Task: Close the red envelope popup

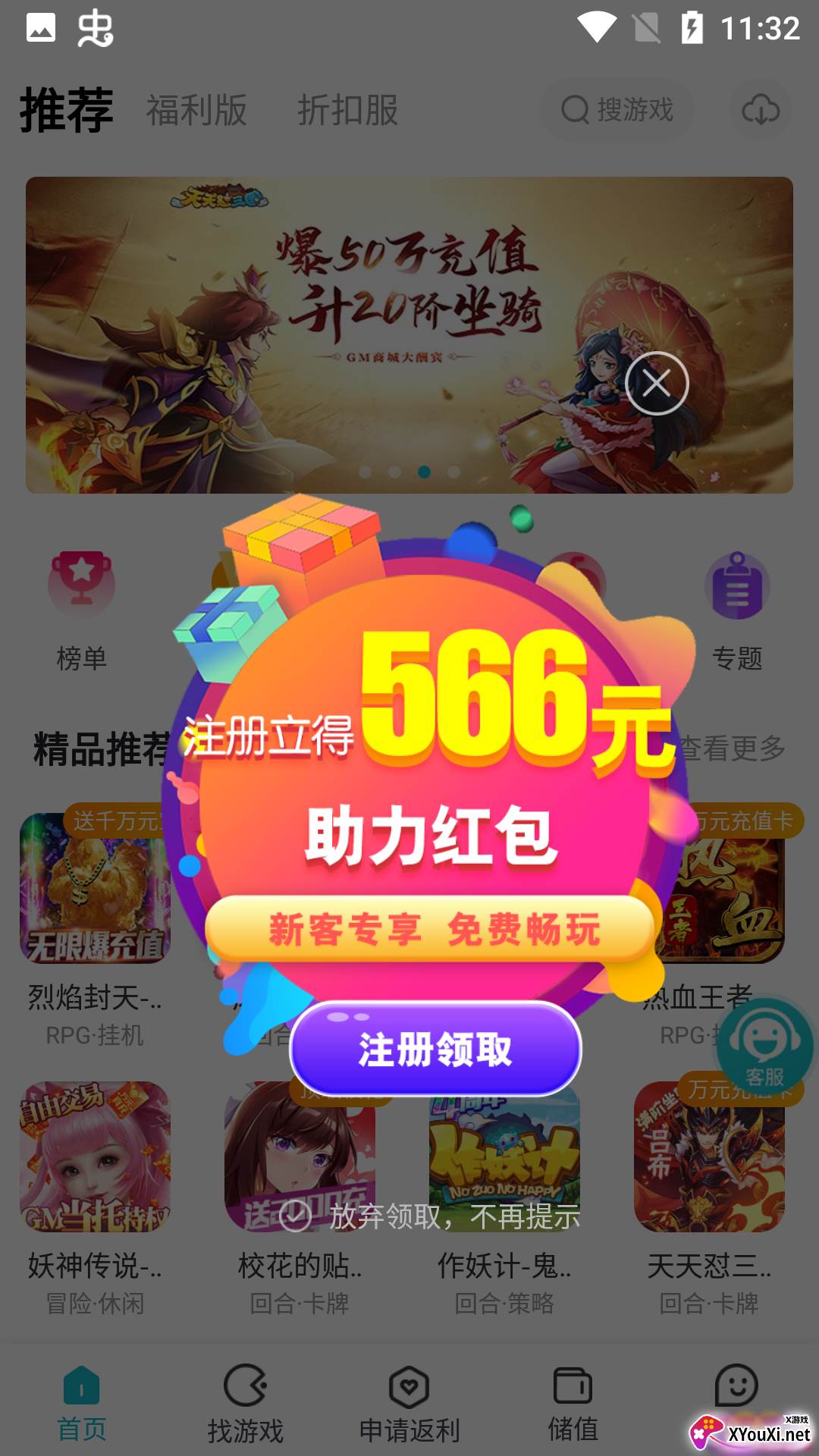Action: pos(657,384)
